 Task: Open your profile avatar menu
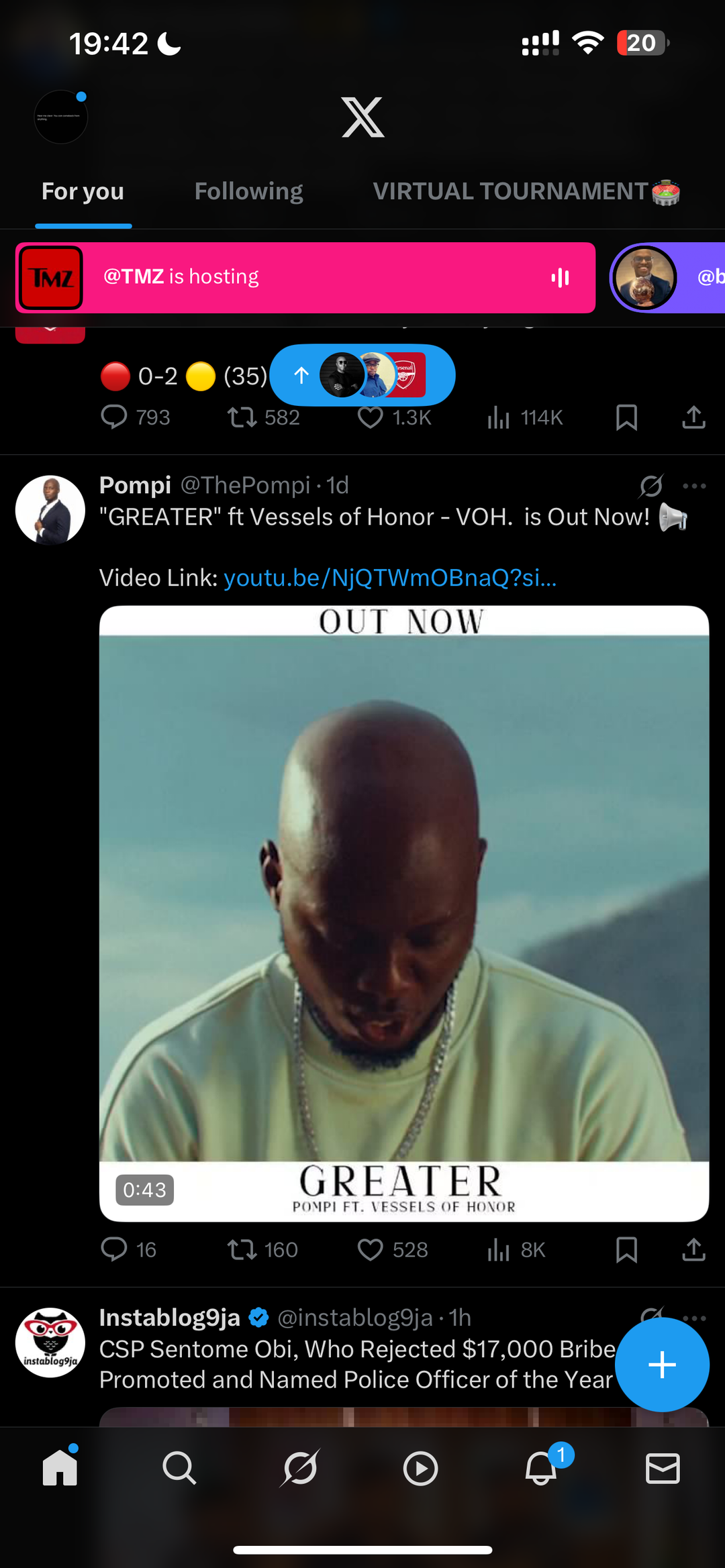click(x=60, y=117)
